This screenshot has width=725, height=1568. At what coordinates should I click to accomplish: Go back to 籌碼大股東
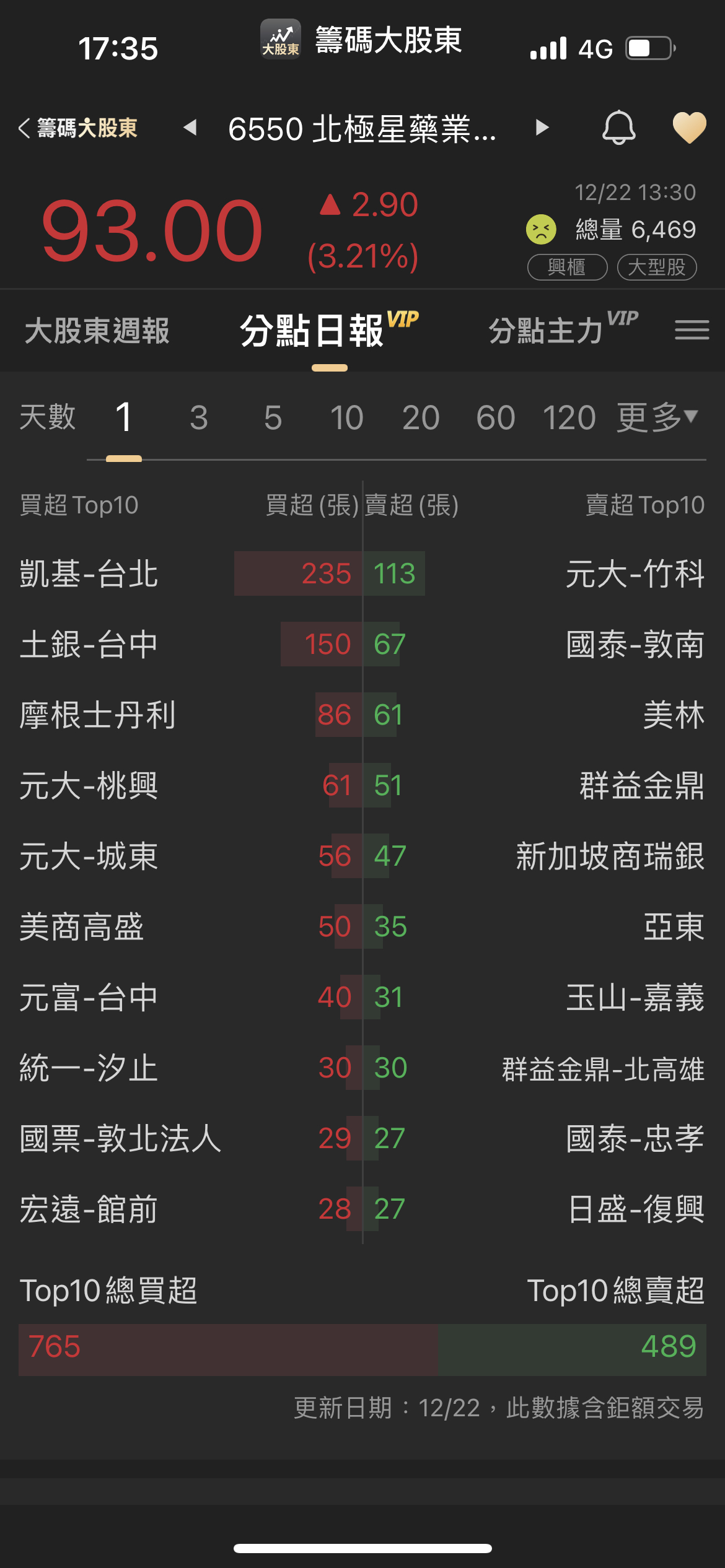(x=78, y=128)
